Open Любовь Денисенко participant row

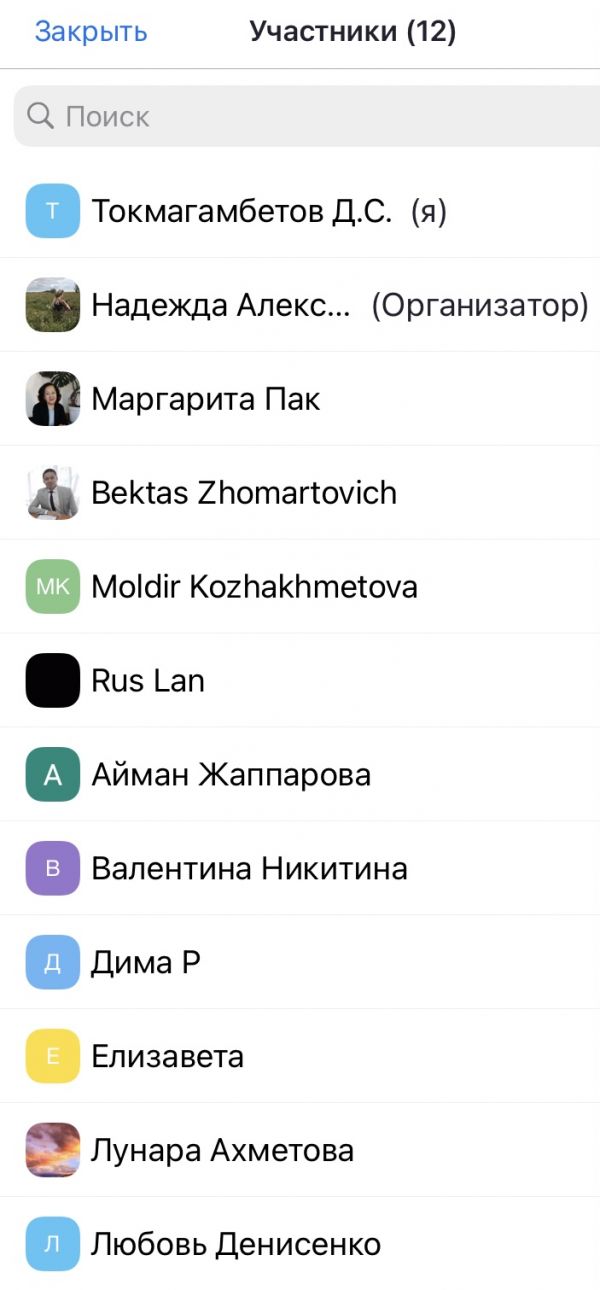coord(236,1245)
